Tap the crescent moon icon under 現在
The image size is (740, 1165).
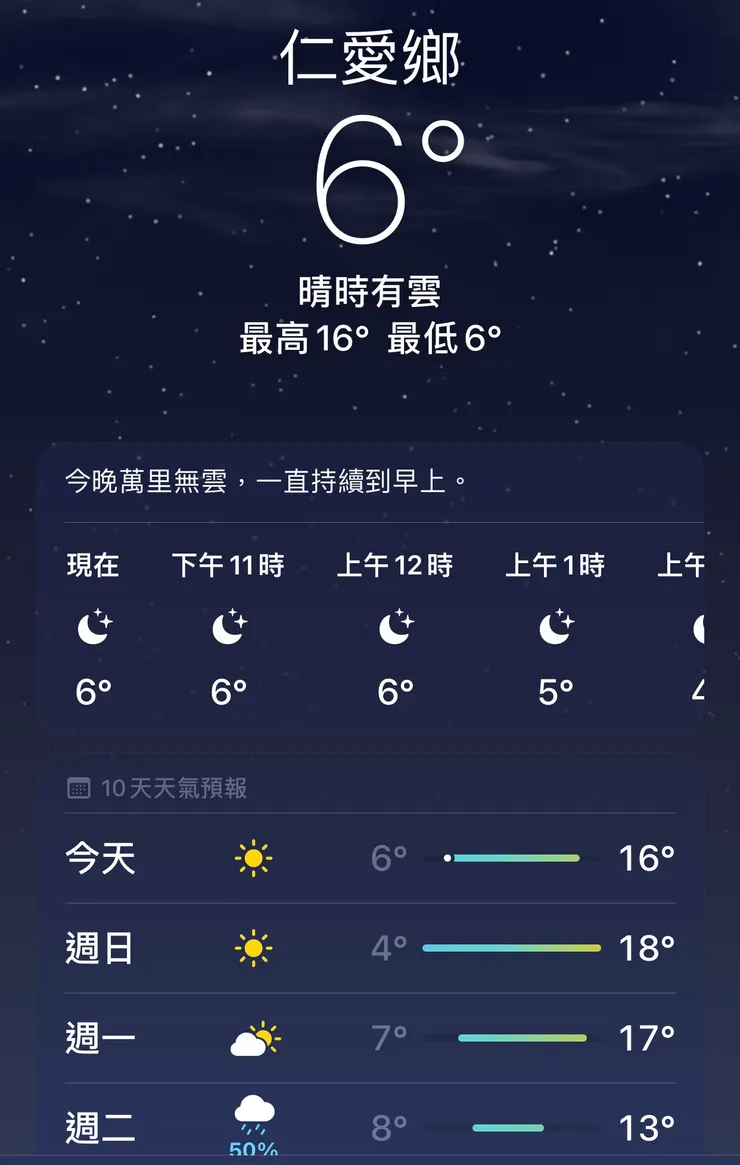coord(94,627)
